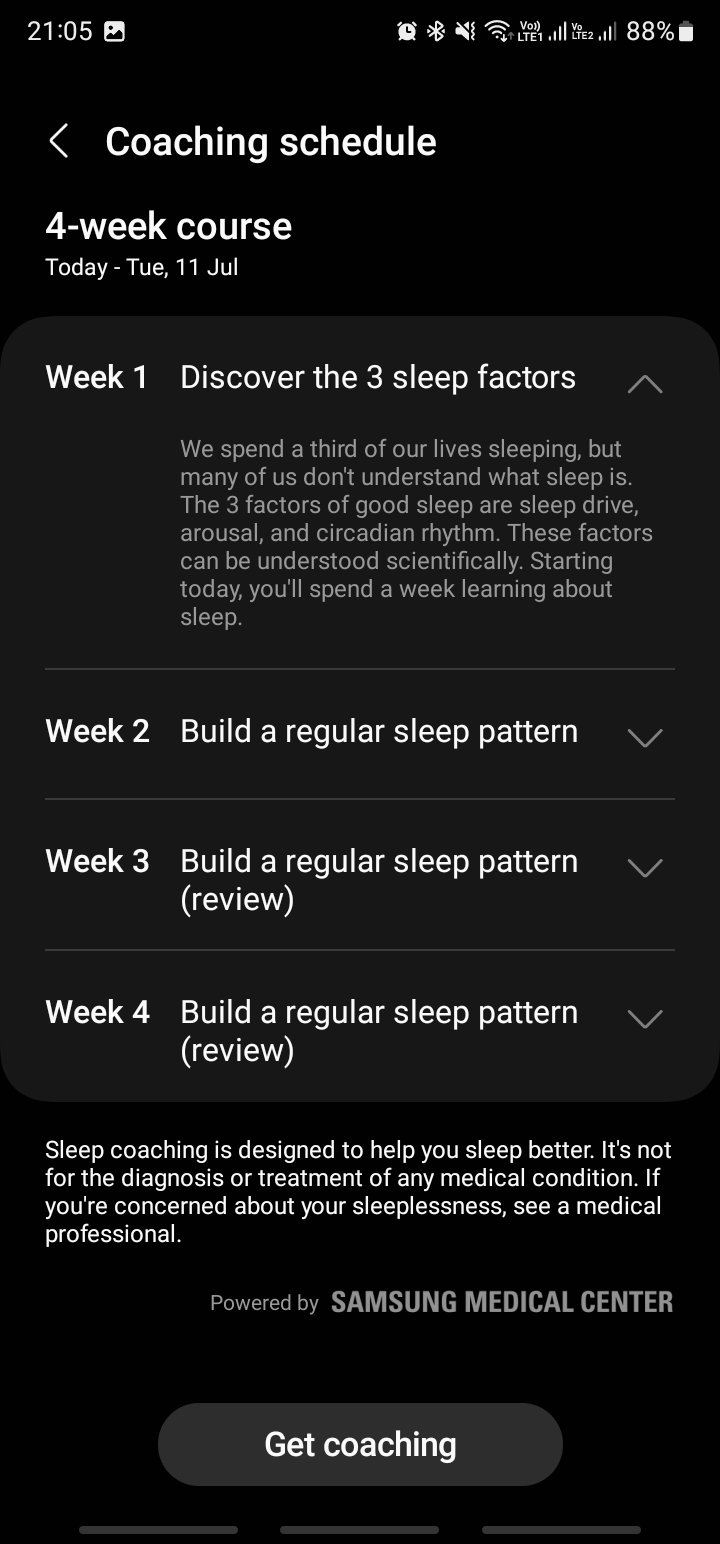Expand Week 2 Build a regular sleep pattern
Viewport: 720px width, 1544px height.
pos(645,737)
